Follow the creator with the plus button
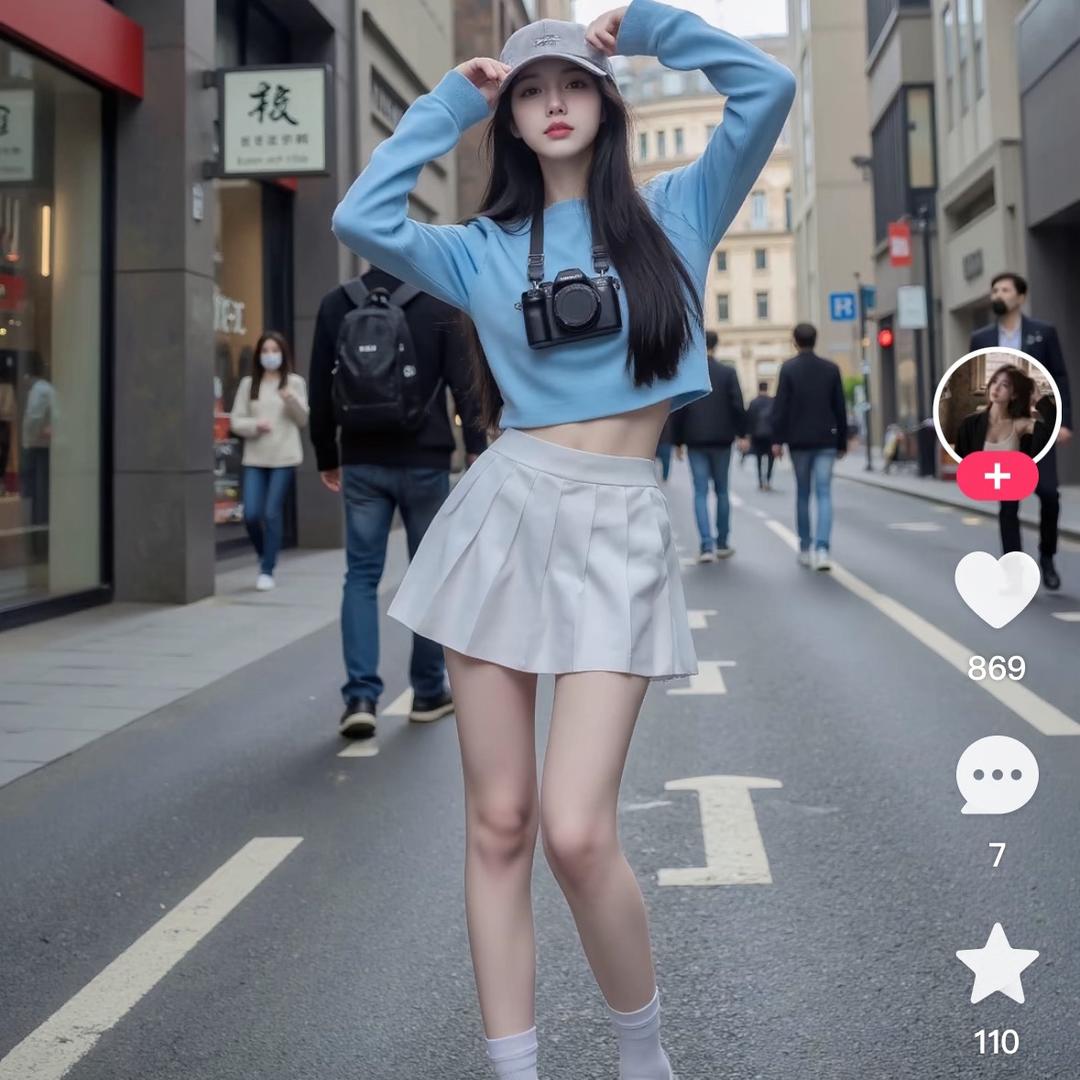This screenshot has height=1080, width=1080. coord(997,476)
